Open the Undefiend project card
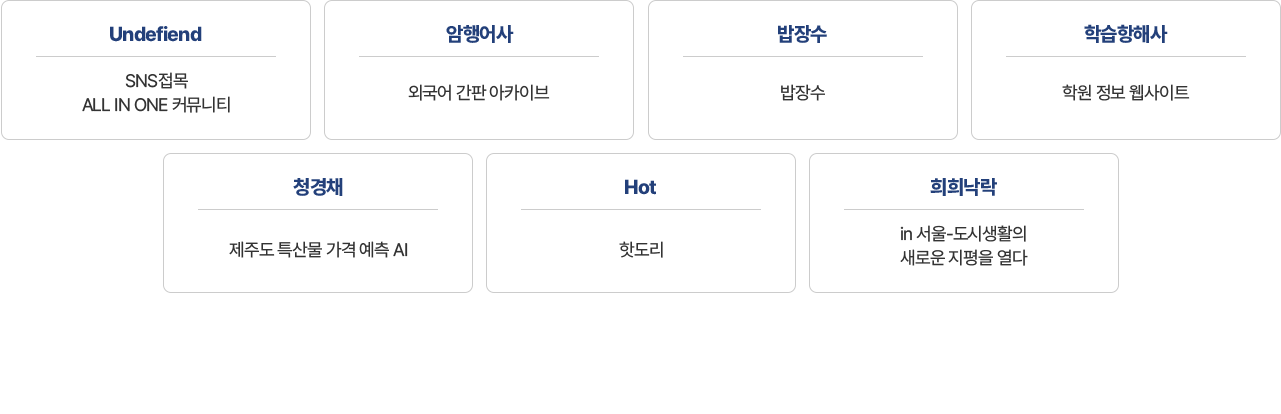1281x414 pixels. (156, 70)
